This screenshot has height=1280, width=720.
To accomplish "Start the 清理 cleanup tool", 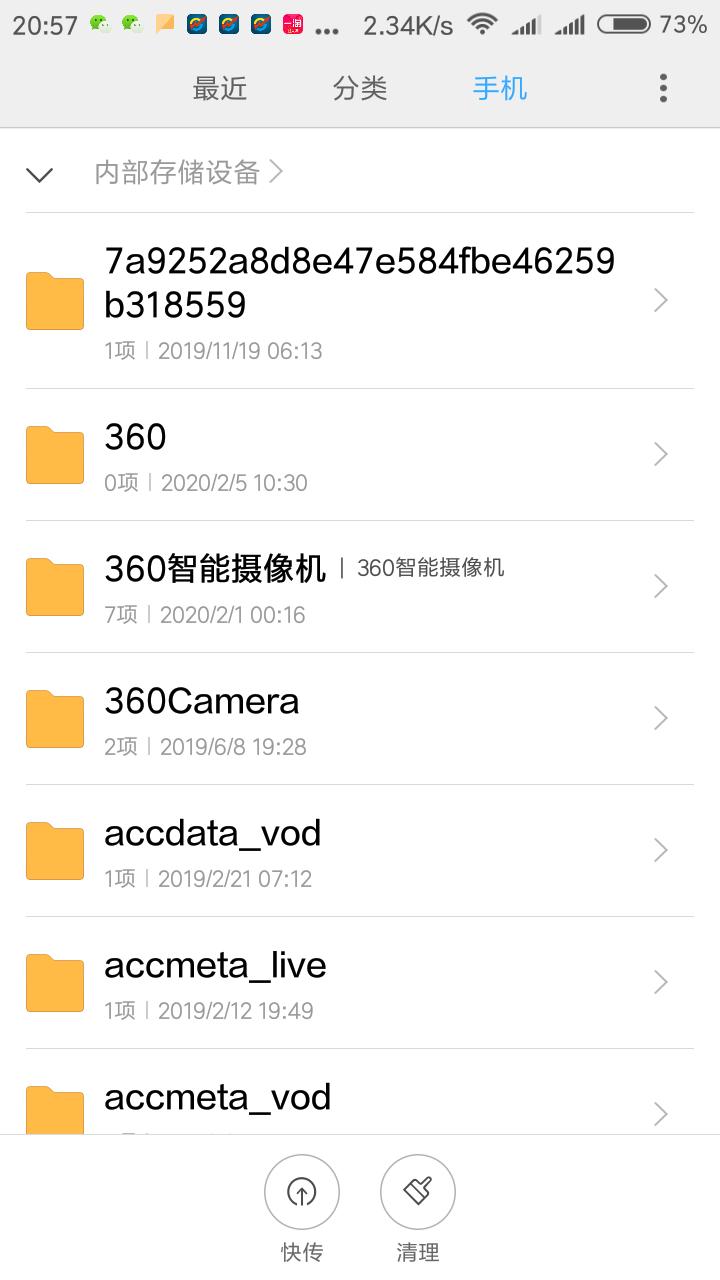I will pyautogui.click(x=418, y=1192).
